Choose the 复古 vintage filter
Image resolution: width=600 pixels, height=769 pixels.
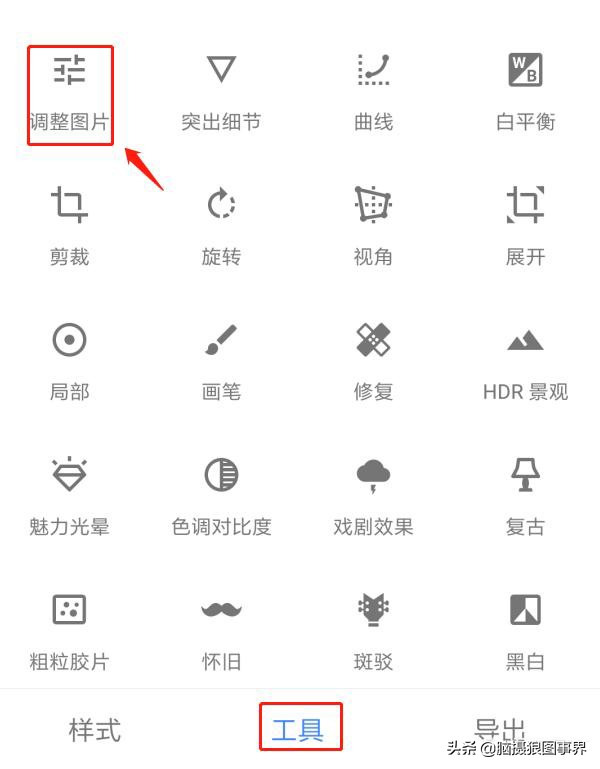click(525, 497)
